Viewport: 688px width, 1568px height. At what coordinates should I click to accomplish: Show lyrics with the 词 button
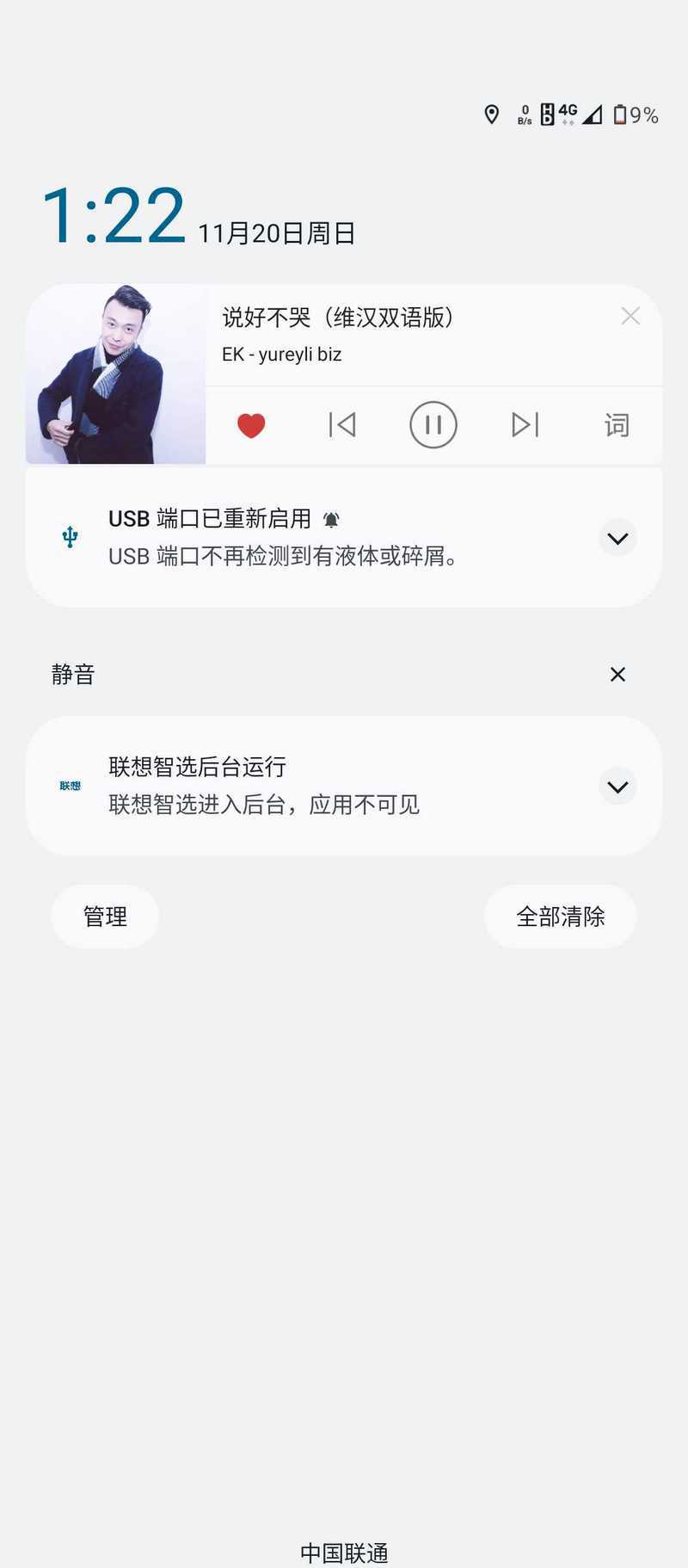pos(617,425)
